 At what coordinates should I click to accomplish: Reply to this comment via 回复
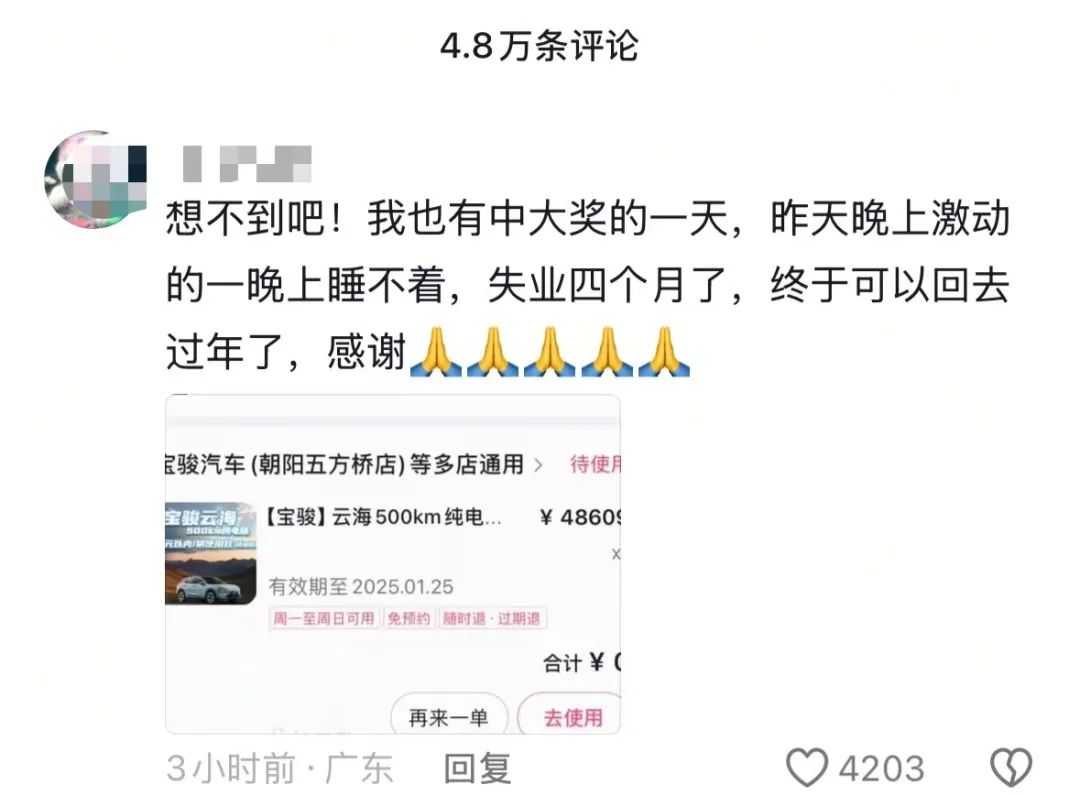(477, 768)
